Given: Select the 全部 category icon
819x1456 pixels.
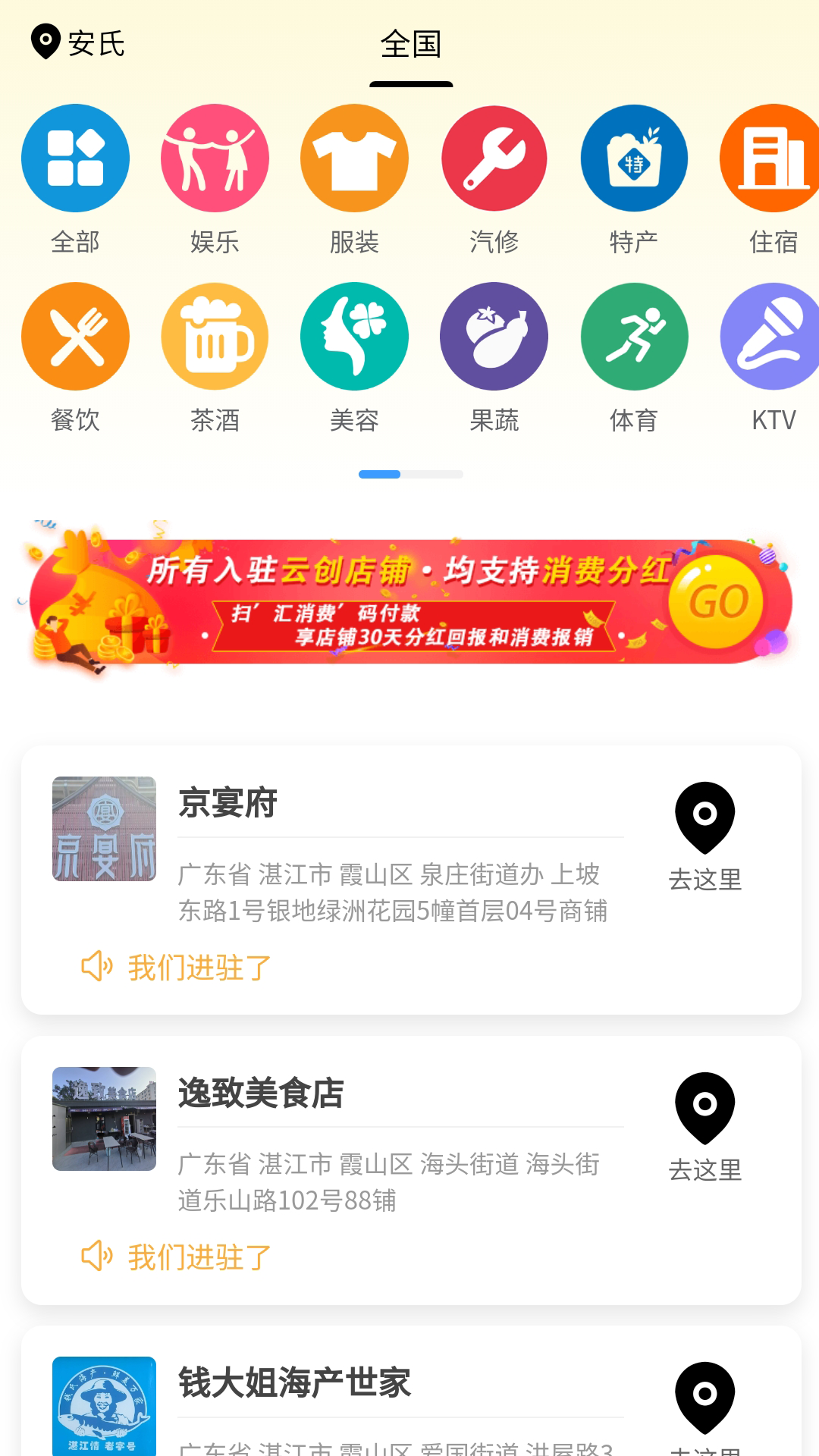Looking at the screenshot, I should point(75,157).
